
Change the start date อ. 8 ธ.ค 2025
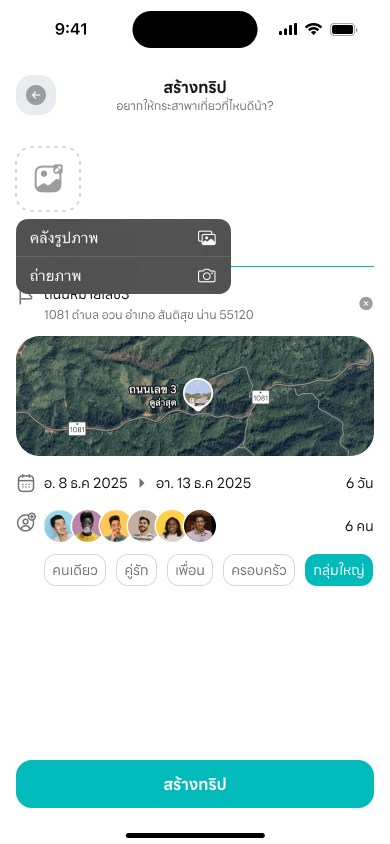86,483
